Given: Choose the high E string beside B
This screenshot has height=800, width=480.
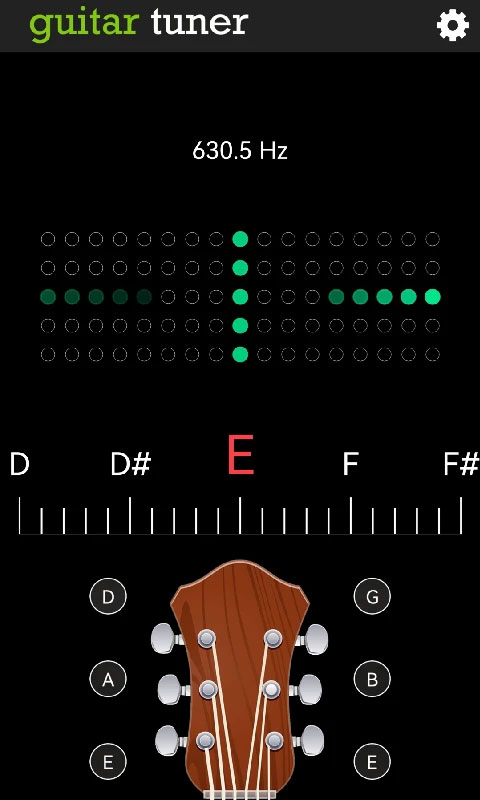Looking at the screenshot, I should click(x=372, y=762).
